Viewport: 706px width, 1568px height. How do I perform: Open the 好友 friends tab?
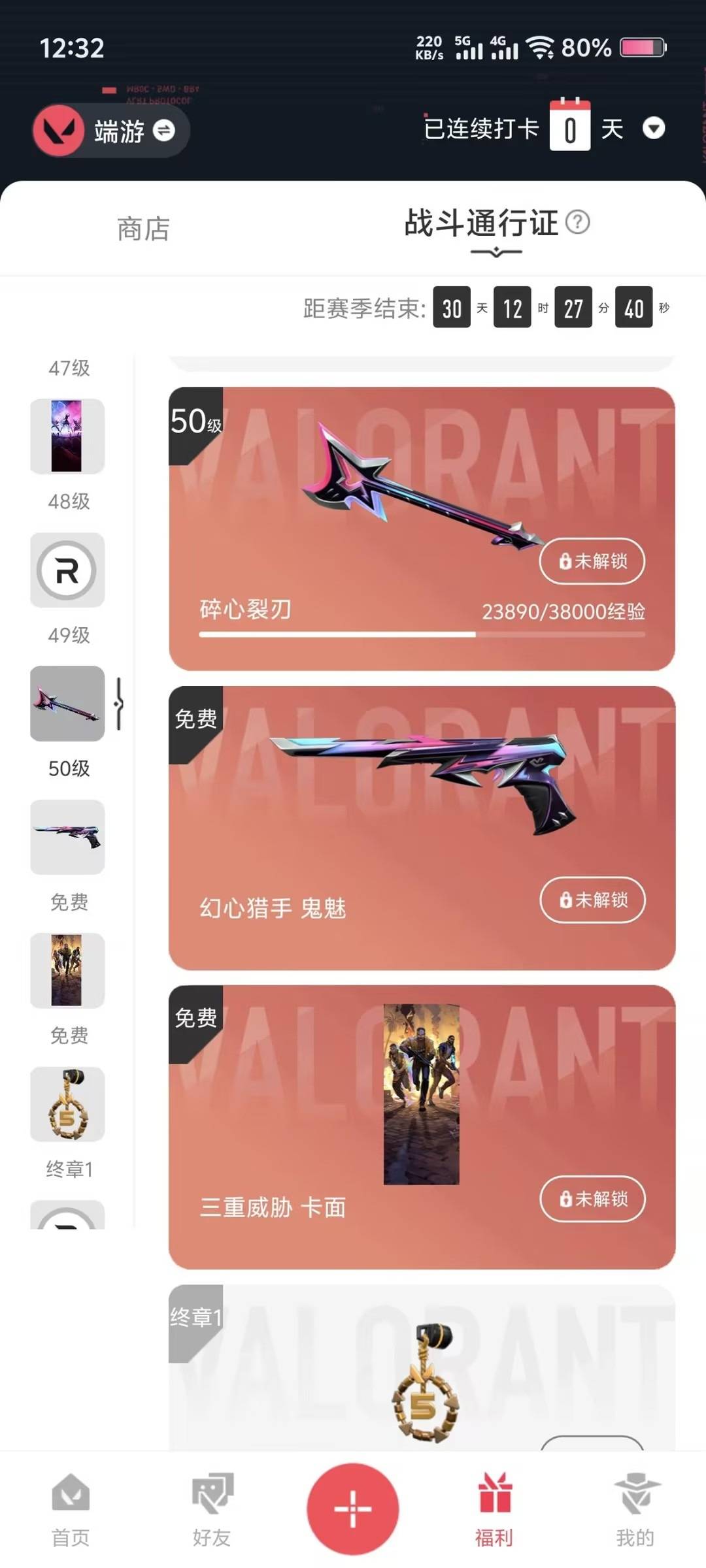212,1509
